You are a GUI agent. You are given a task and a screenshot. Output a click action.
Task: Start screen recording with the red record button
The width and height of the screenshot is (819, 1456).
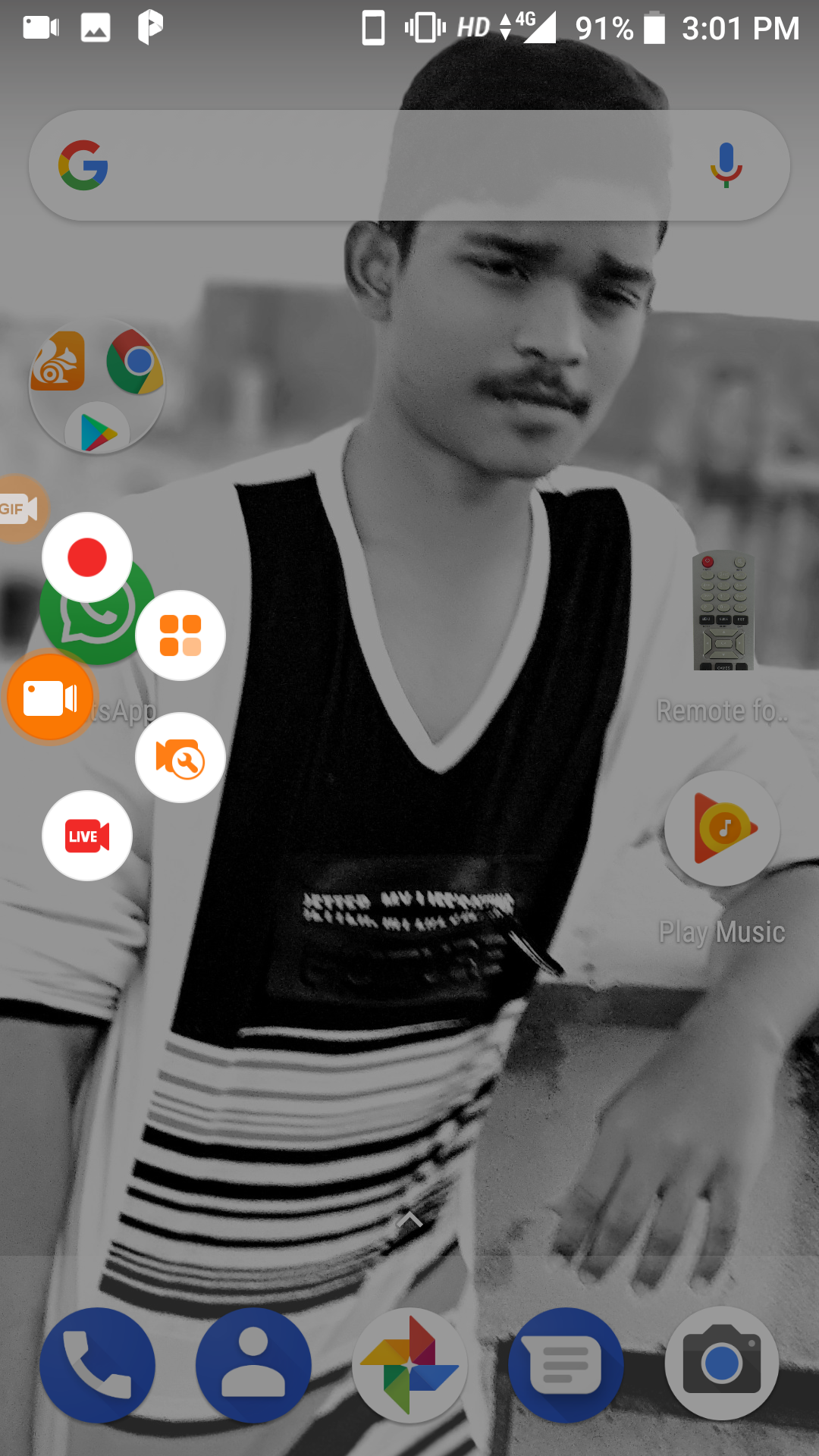tap(87, 557)
